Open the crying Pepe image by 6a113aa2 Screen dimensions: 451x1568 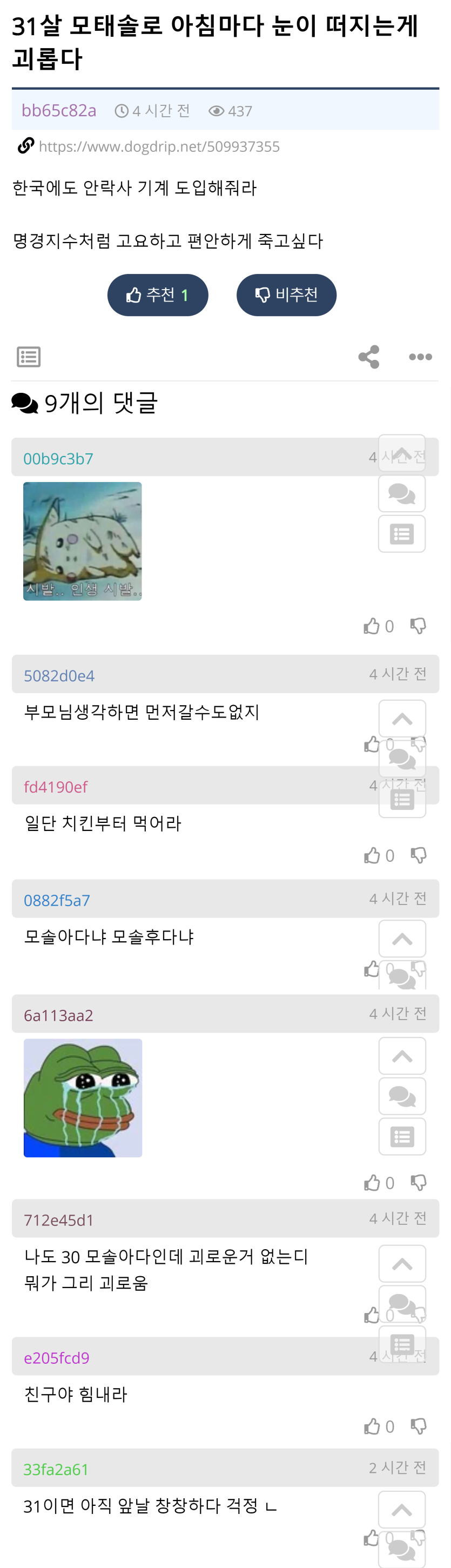(x=83, y=1097)
